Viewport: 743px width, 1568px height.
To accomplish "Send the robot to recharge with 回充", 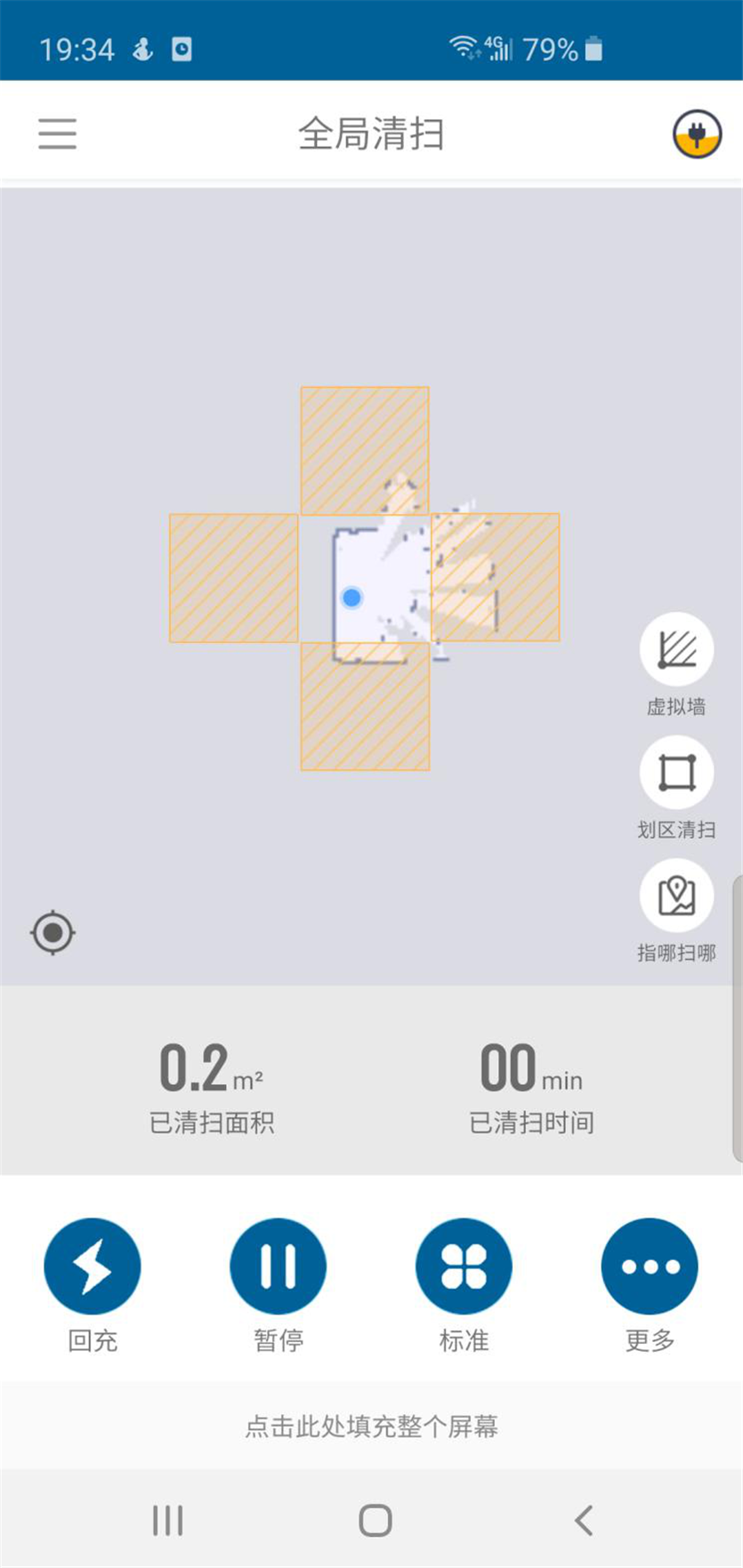I will pyautogui.click(x=93, y=1266).
